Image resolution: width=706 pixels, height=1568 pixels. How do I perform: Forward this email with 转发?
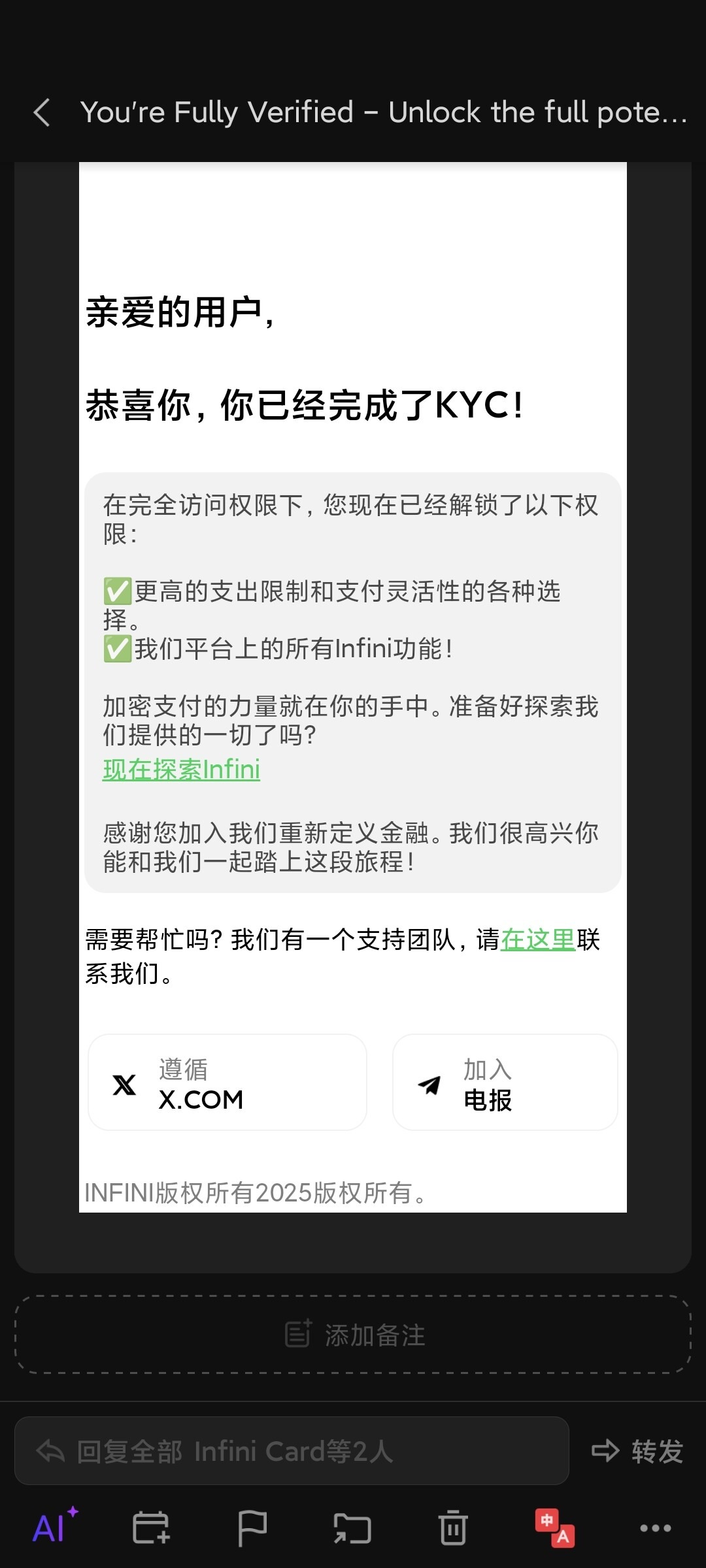(638, 1451)
